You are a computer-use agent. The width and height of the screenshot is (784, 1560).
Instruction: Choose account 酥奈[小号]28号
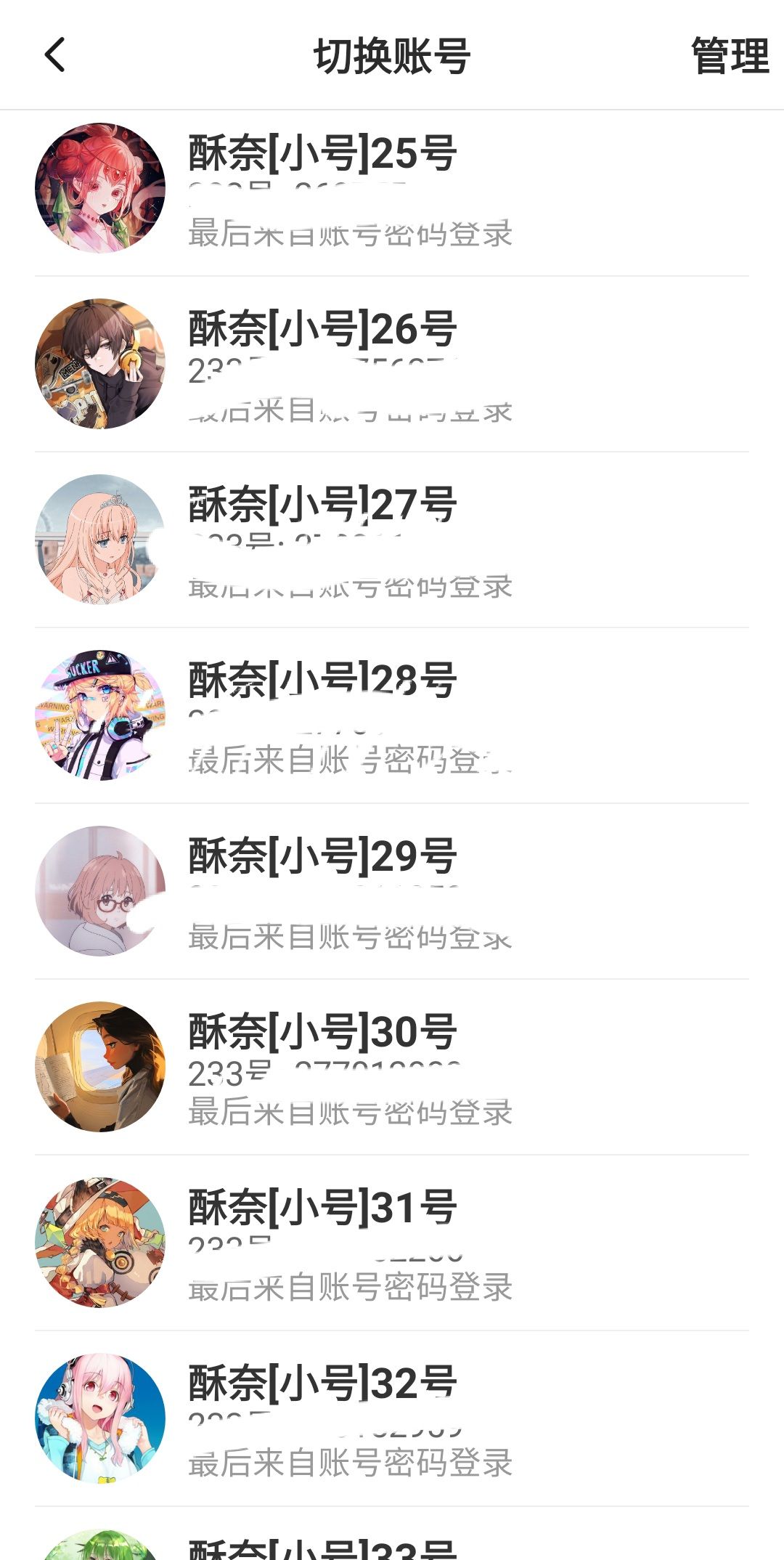coord(392,716)
